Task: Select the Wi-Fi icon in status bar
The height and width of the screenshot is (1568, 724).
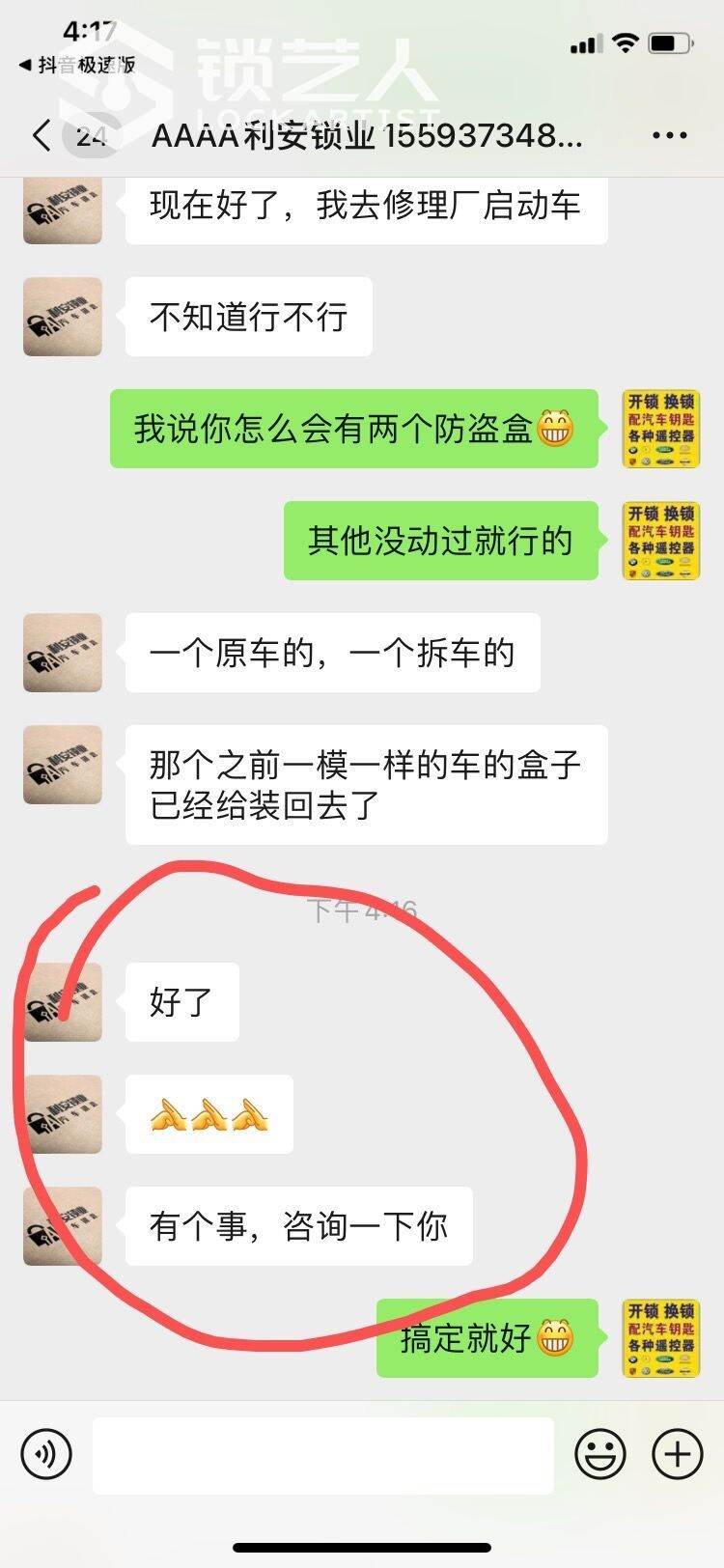Action: [x=624, y=42]
